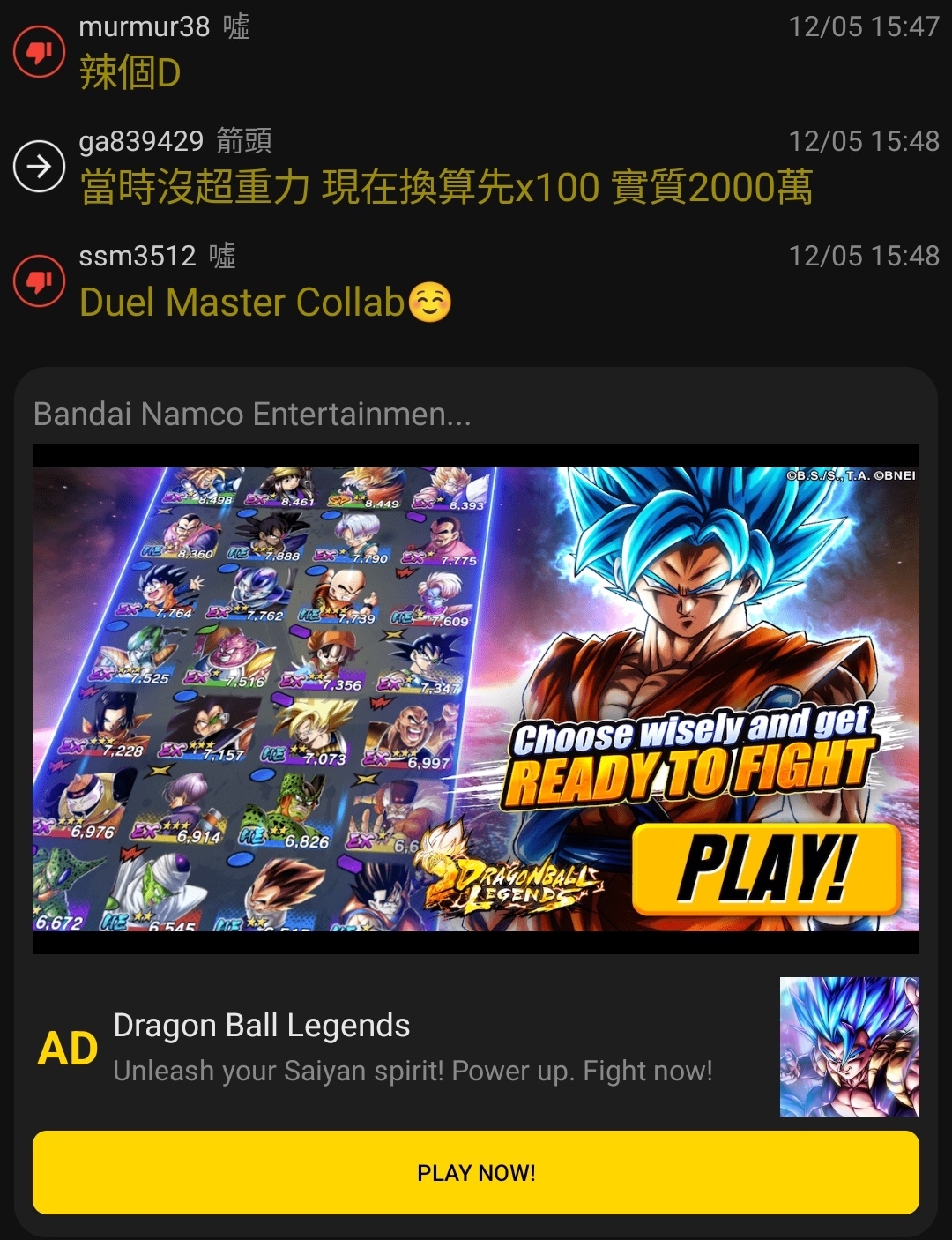Open the Dragon Ball Legends ad banner
Image resolution: width=952 pixels, height=1240 pixels.
[x=475, y=698]
